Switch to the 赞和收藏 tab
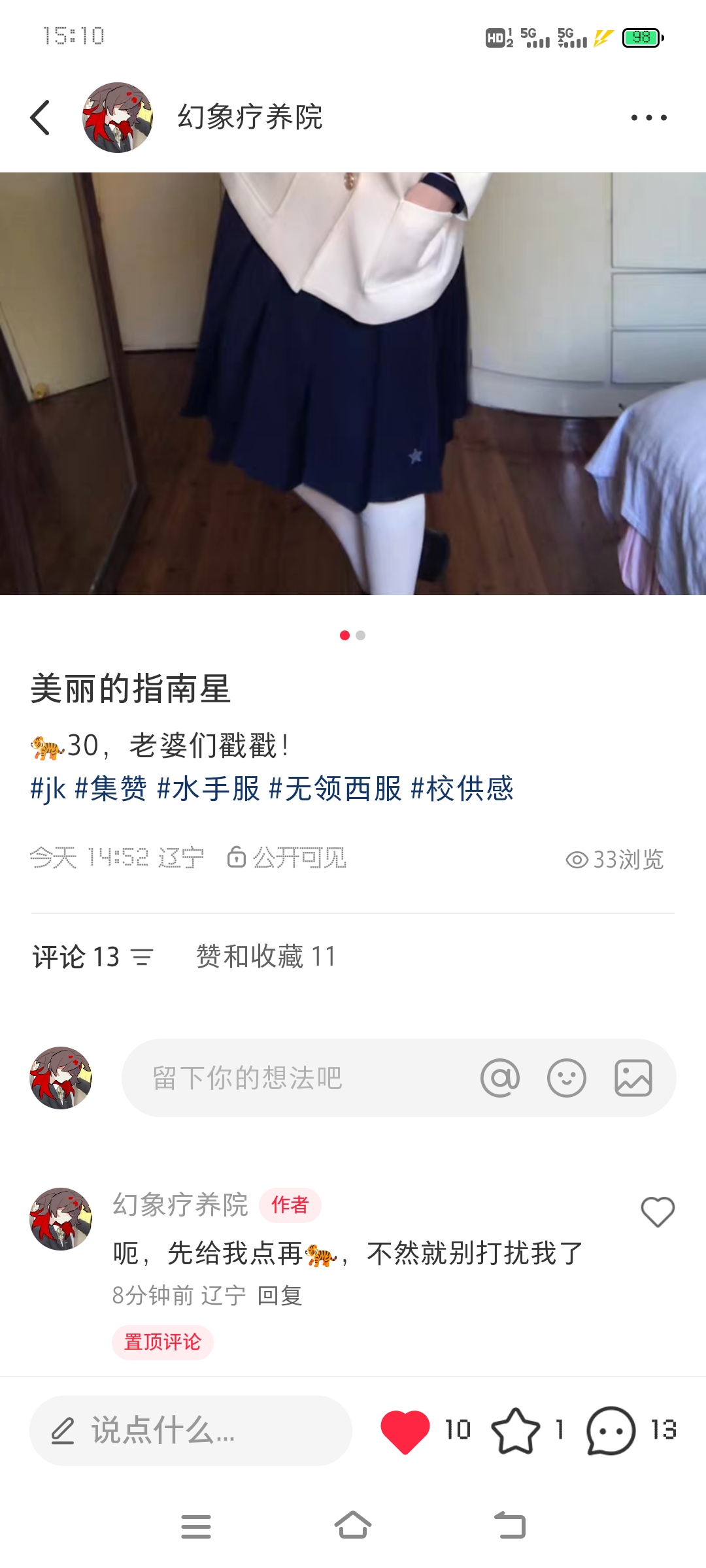The width and height of the screenshot is (706, 1568). 266,957
